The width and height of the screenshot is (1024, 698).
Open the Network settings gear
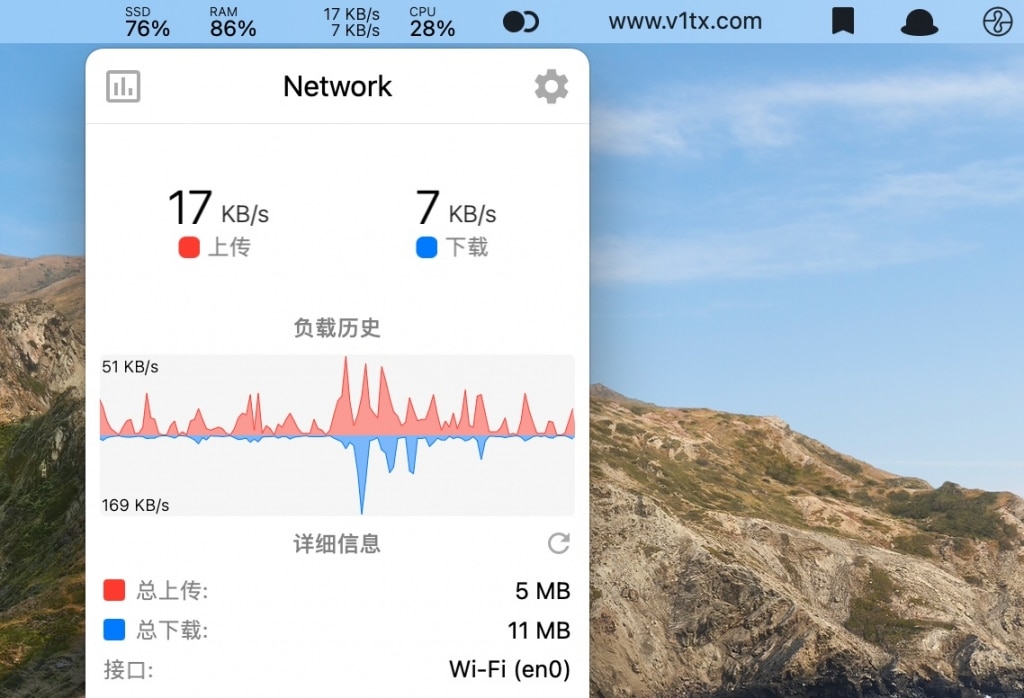(551, 87)
